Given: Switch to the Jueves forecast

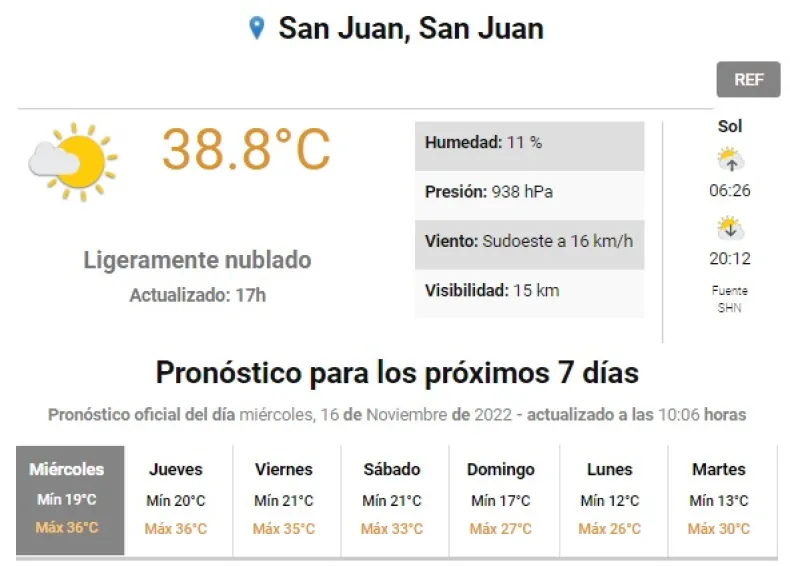Looking at the screenshot, I should coord(176,499).
